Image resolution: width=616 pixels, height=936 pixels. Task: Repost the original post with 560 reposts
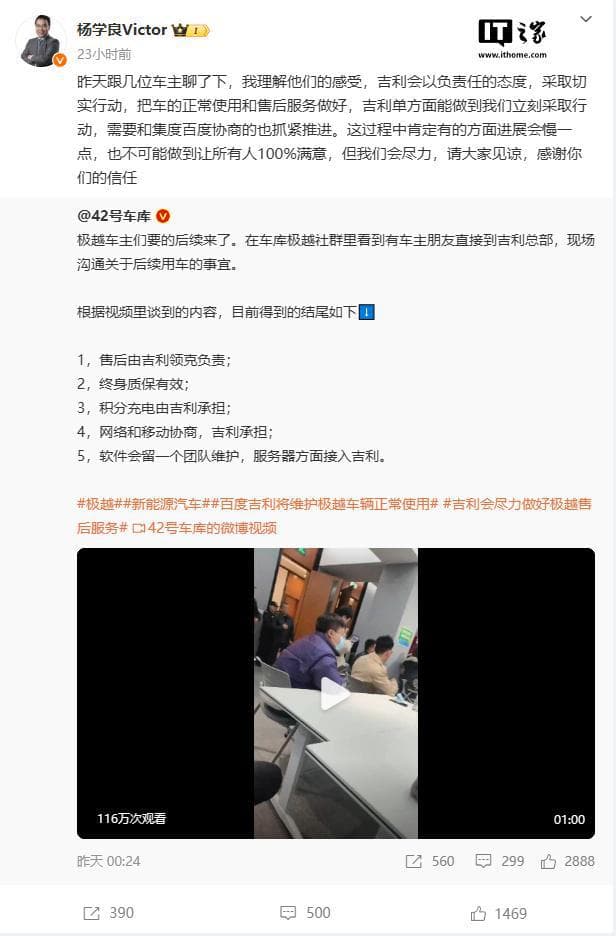coord(430,861)
